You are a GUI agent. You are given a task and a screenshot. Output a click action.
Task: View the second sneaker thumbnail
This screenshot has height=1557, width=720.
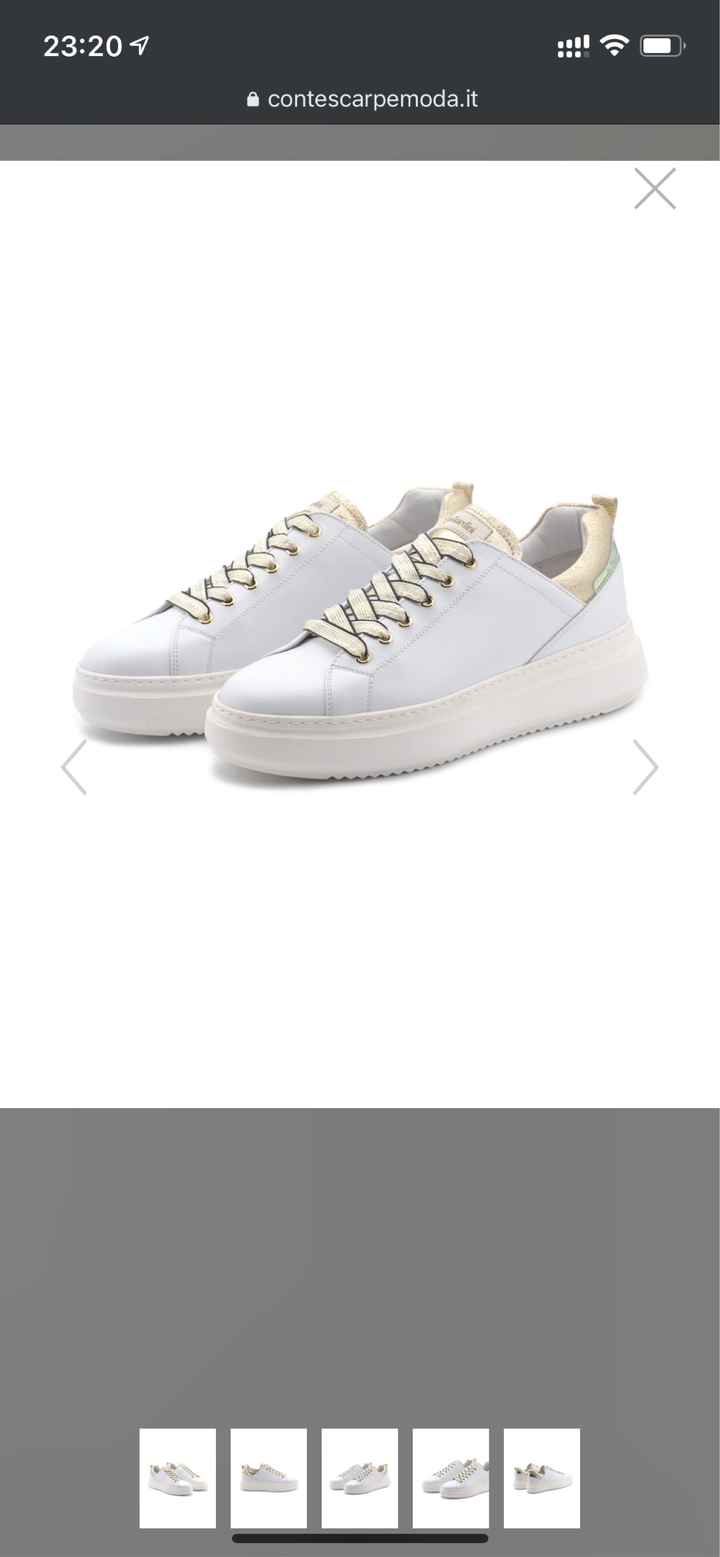coord(268,1477)
